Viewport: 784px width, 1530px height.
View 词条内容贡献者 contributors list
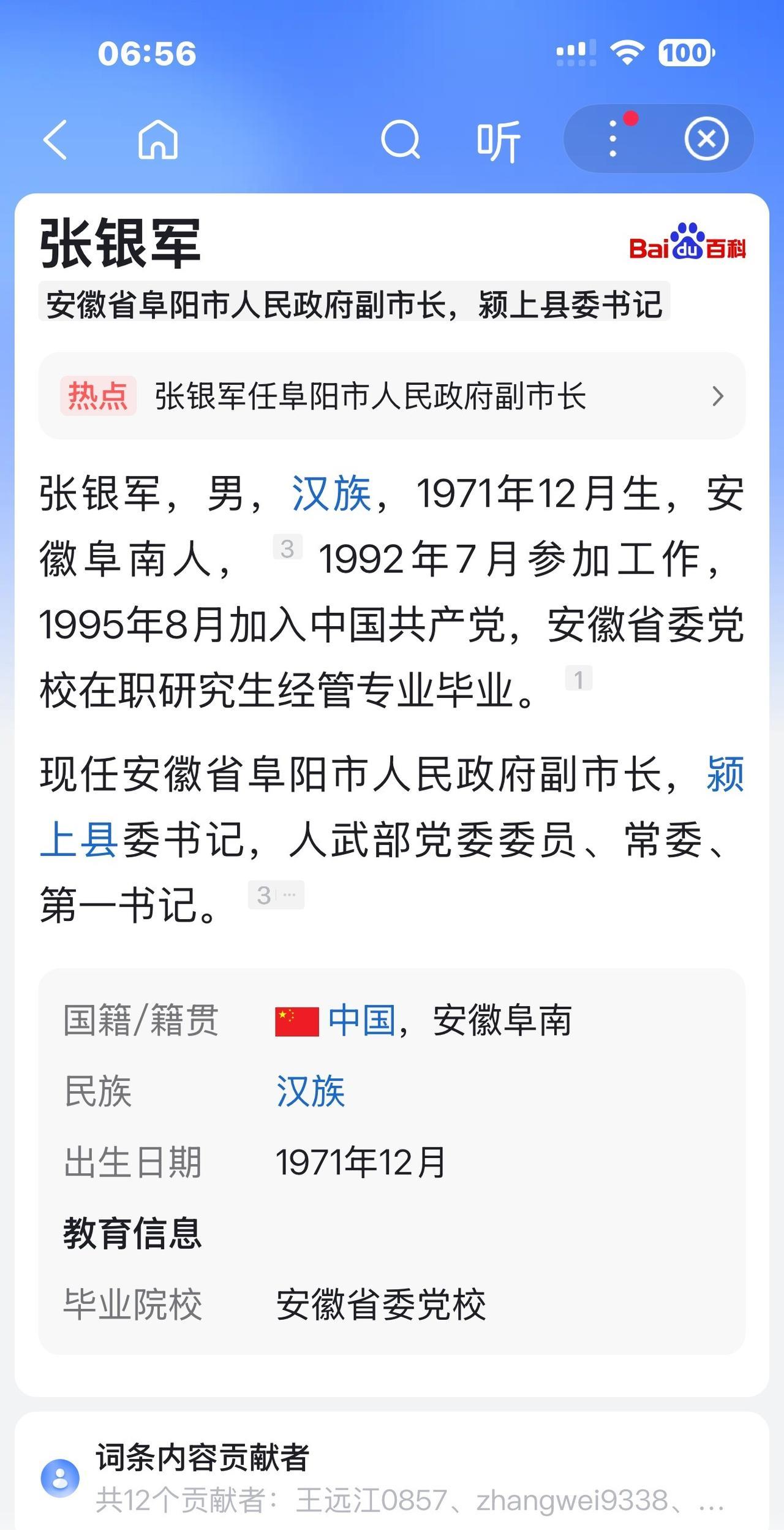(392, 1477)
